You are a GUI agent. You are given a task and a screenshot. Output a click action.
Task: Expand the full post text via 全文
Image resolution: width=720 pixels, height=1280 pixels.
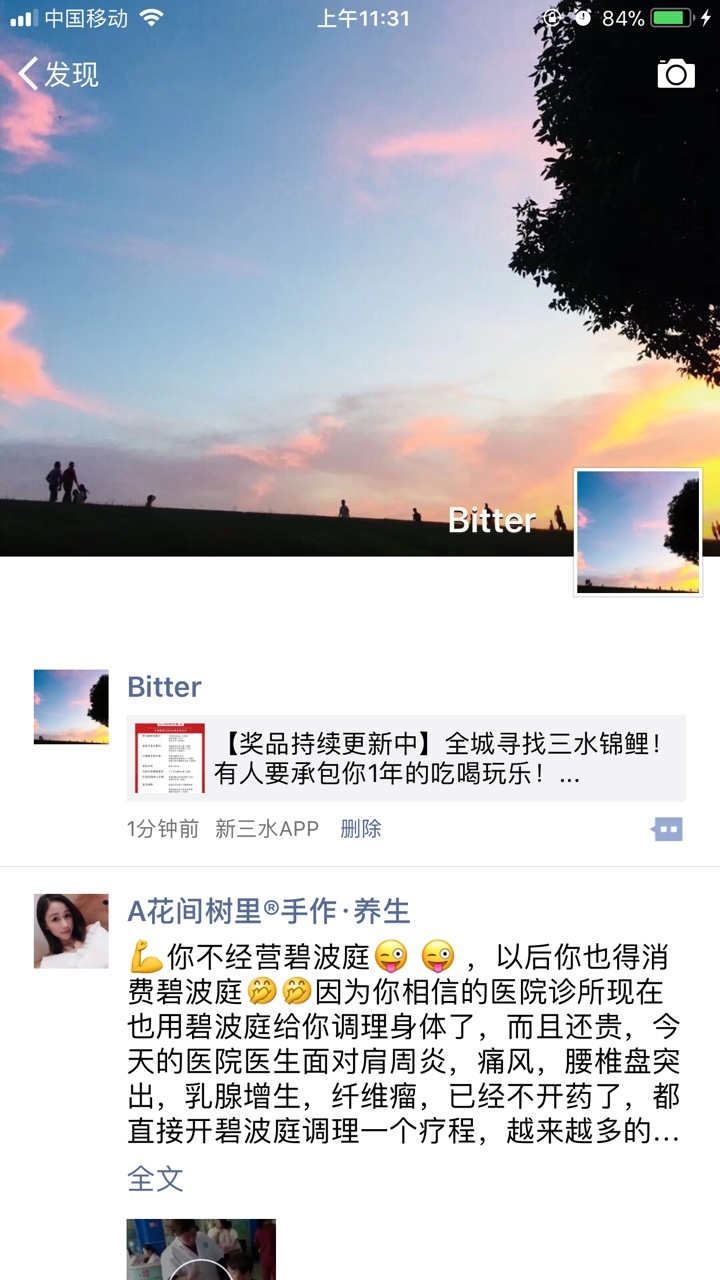(x=155, y=1178)
